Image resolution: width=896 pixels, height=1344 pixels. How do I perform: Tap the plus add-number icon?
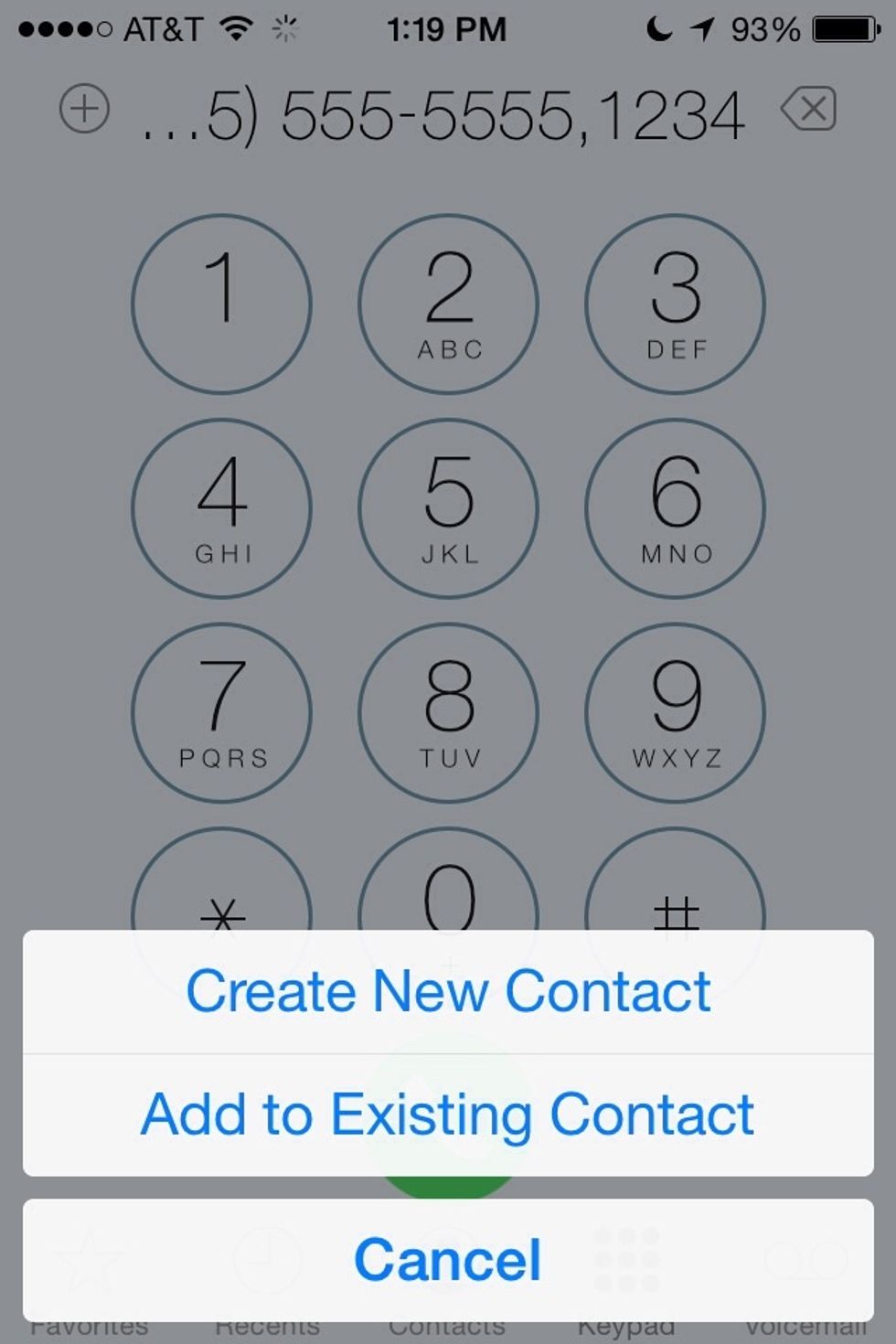pyautogui.click(x=85, y=110)
